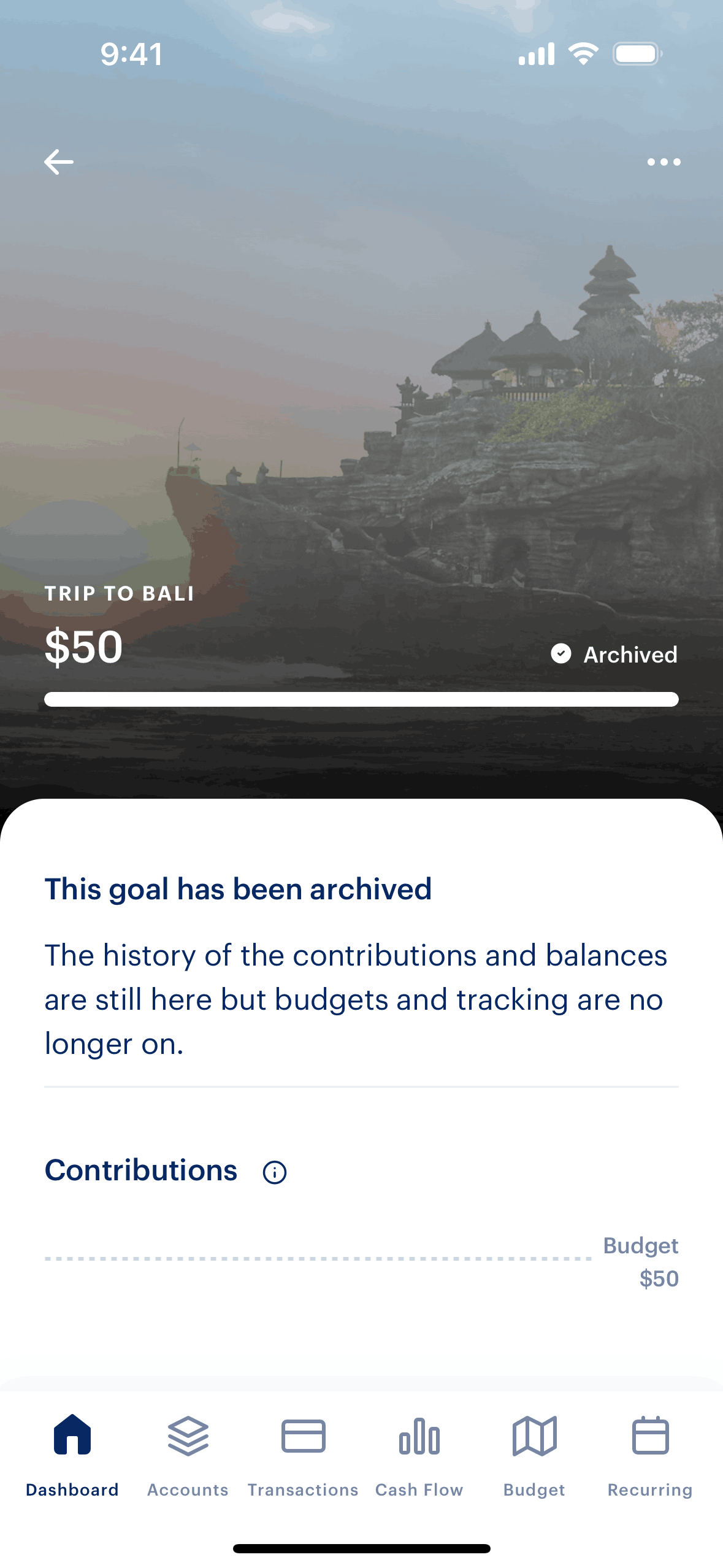Switch to the Budget tab
The height and width of the screenshot is (1568, 723).
534,1454
